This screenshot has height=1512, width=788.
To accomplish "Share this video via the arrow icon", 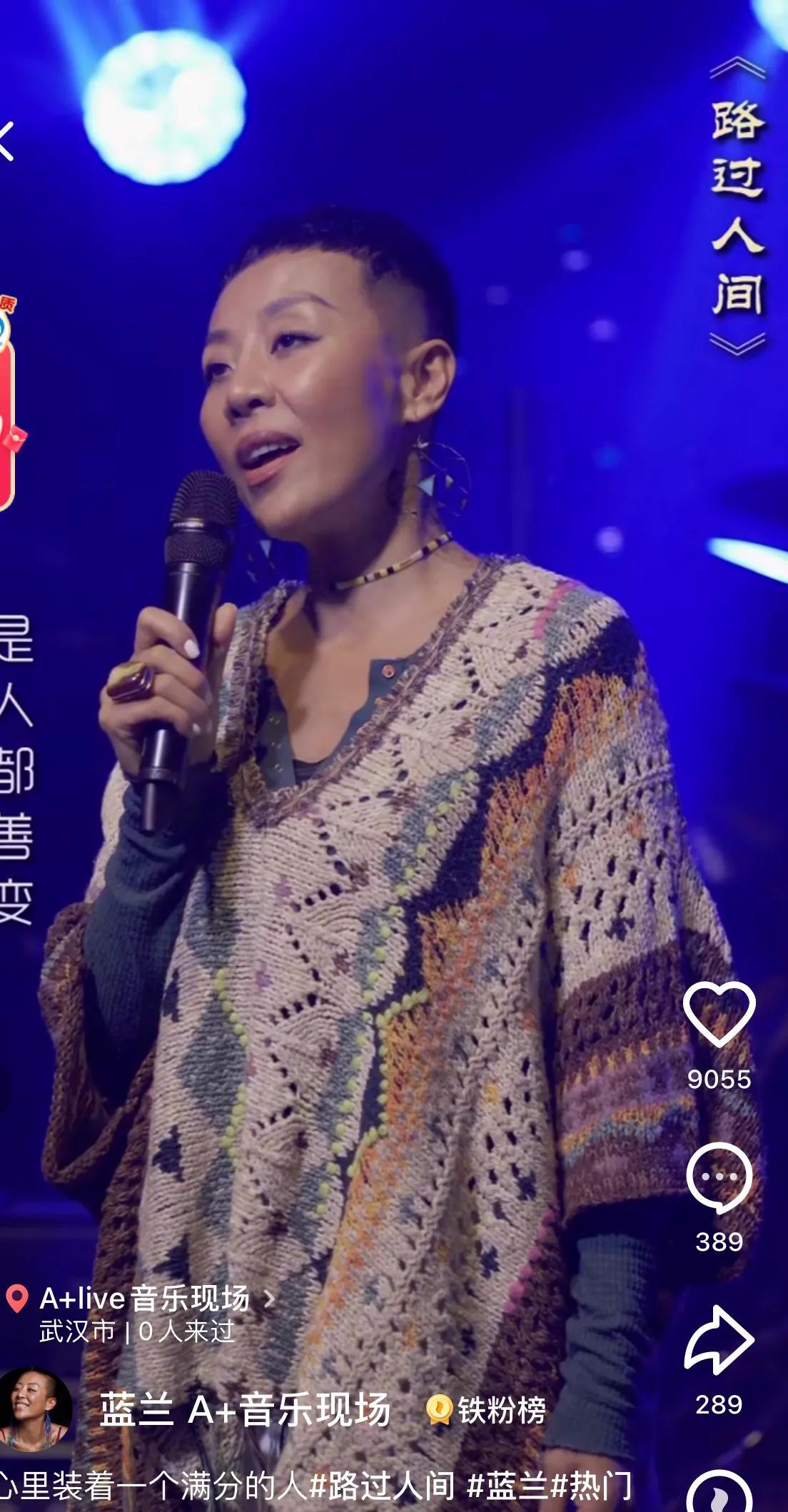I will pos(719,1340).
